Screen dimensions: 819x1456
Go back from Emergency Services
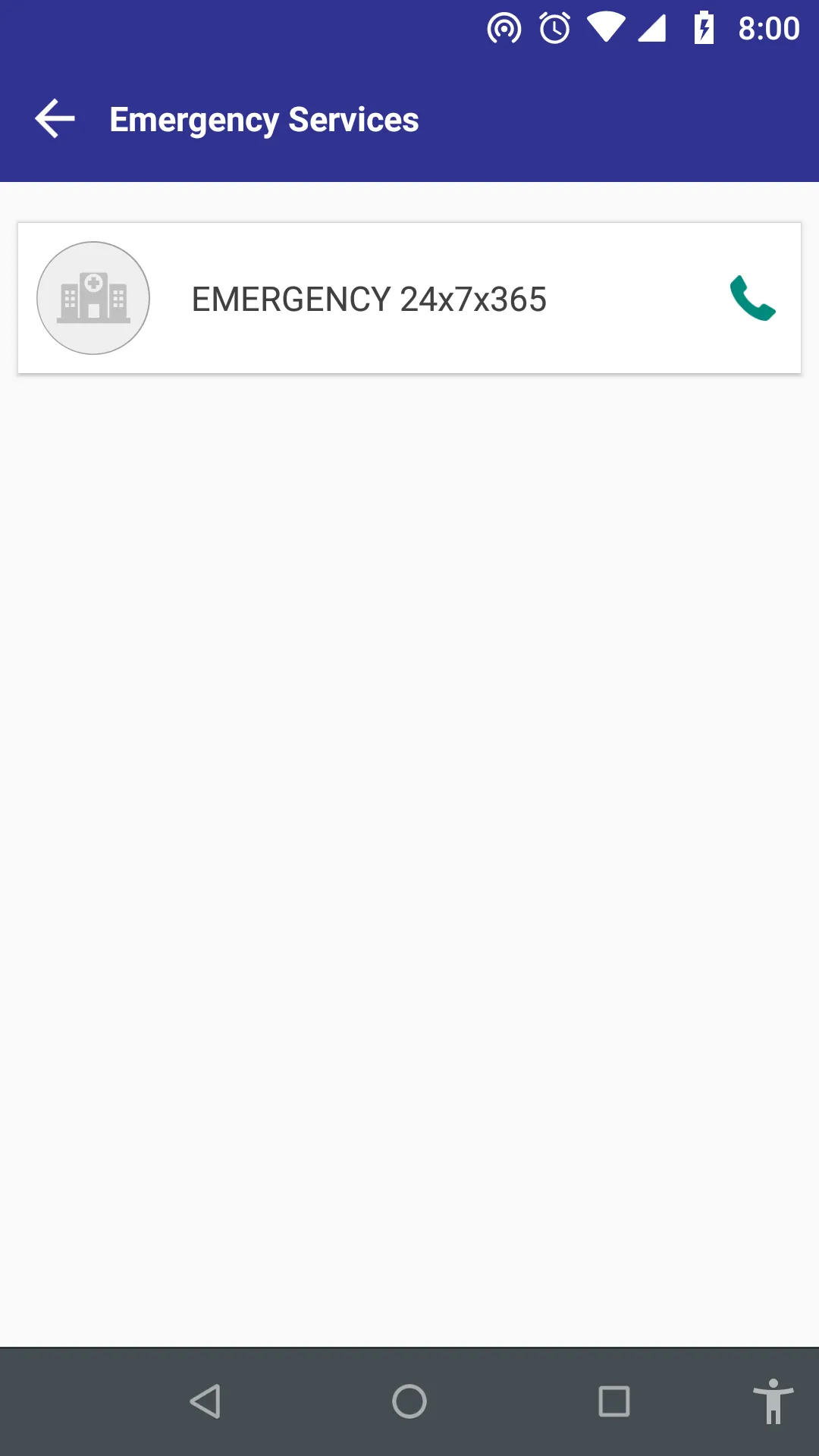point(55,119)
